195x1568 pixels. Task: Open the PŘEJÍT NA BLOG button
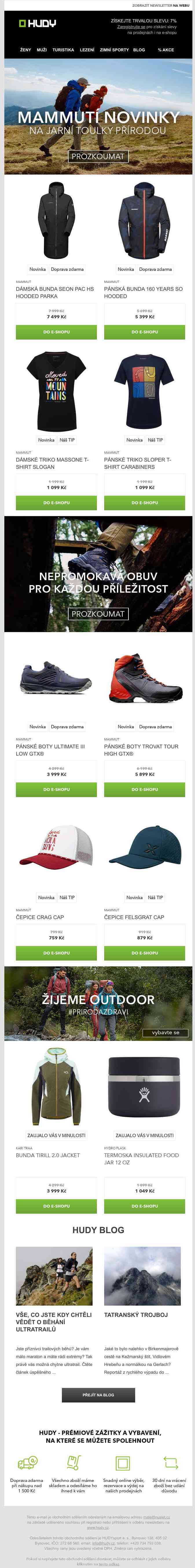tap(98, 1395)
